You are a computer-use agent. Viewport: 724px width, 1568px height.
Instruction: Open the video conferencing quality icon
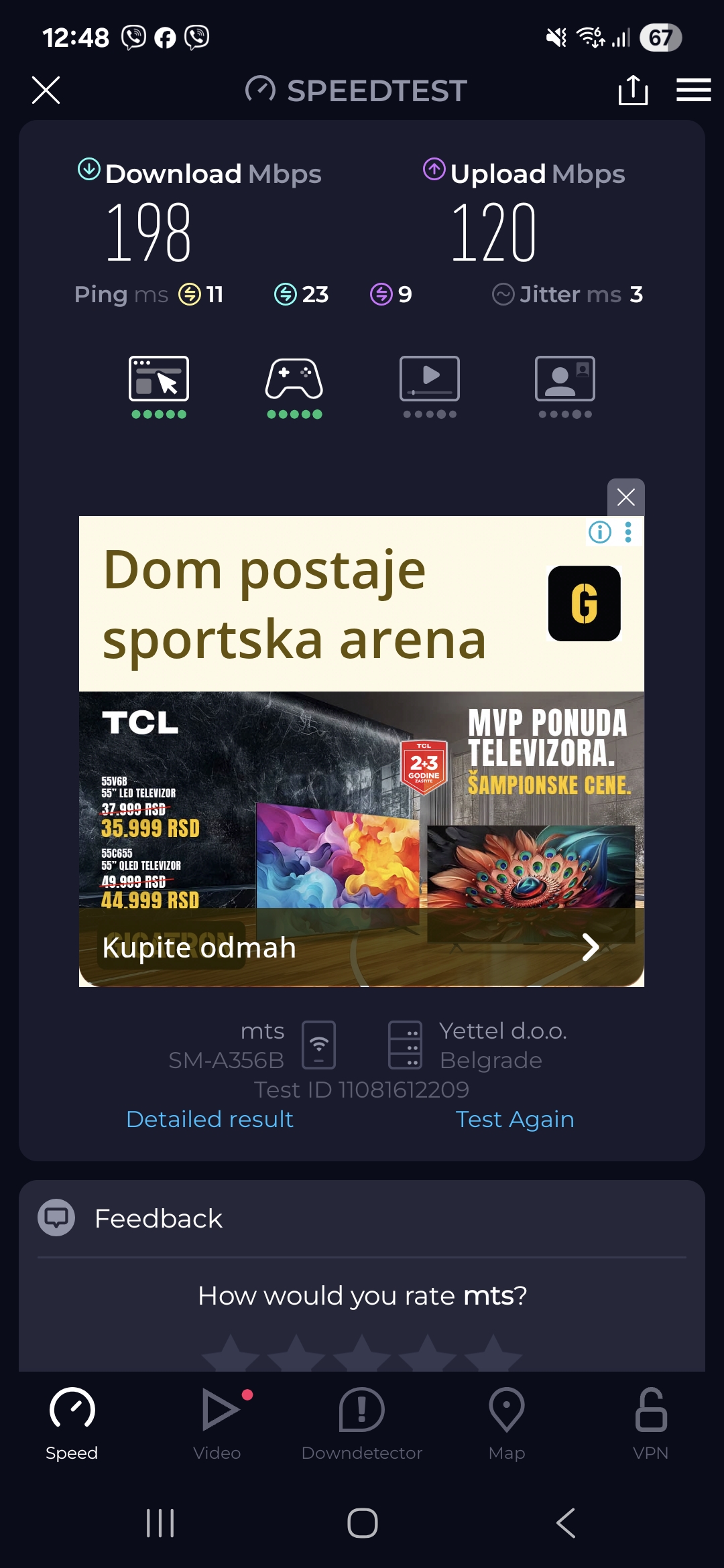coord(565,379)
